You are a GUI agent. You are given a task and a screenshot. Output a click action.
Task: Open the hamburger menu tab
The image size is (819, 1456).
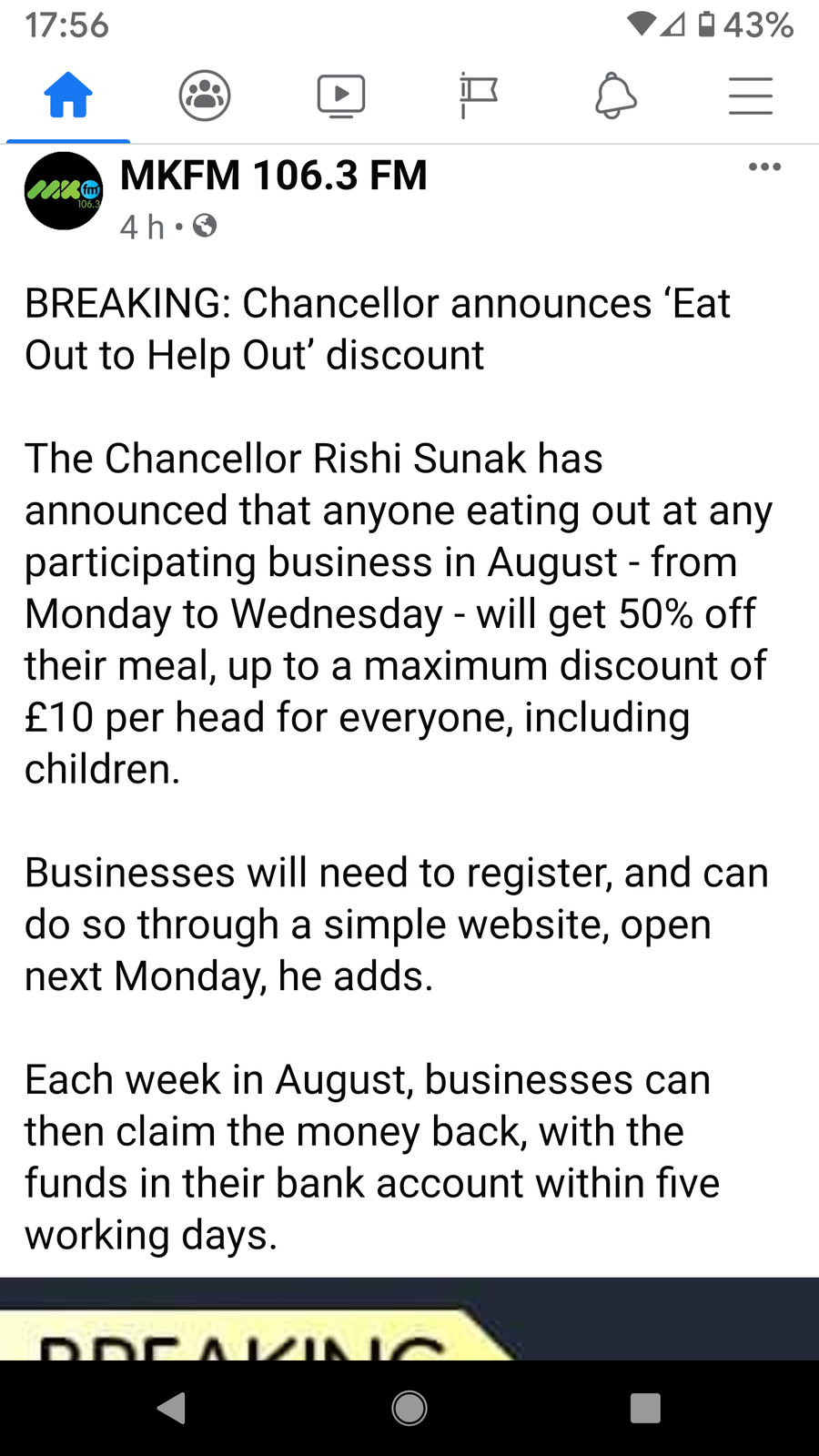[x=751, y=96]
